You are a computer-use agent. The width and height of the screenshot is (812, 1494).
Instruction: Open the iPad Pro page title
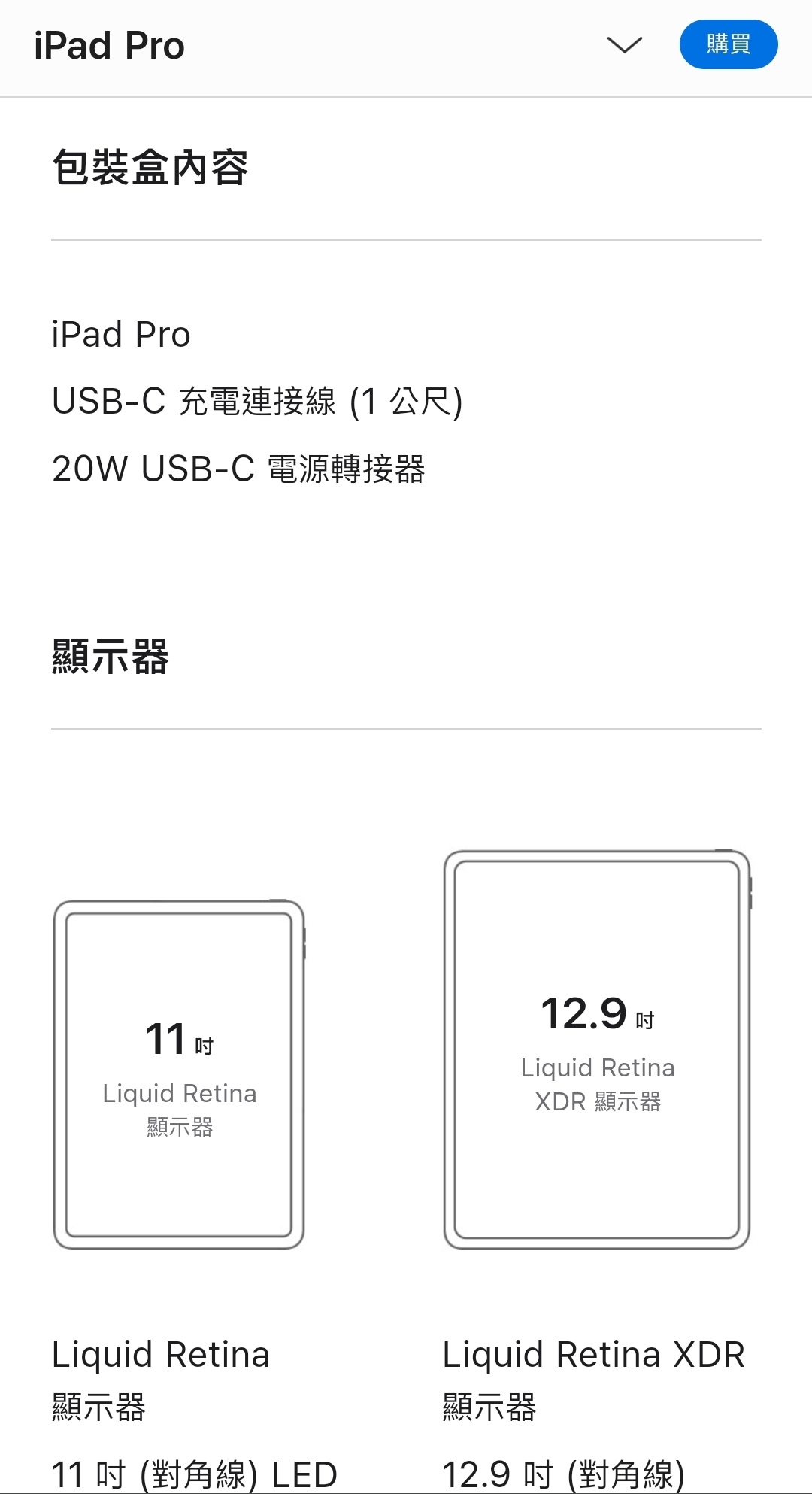point(110,46)
